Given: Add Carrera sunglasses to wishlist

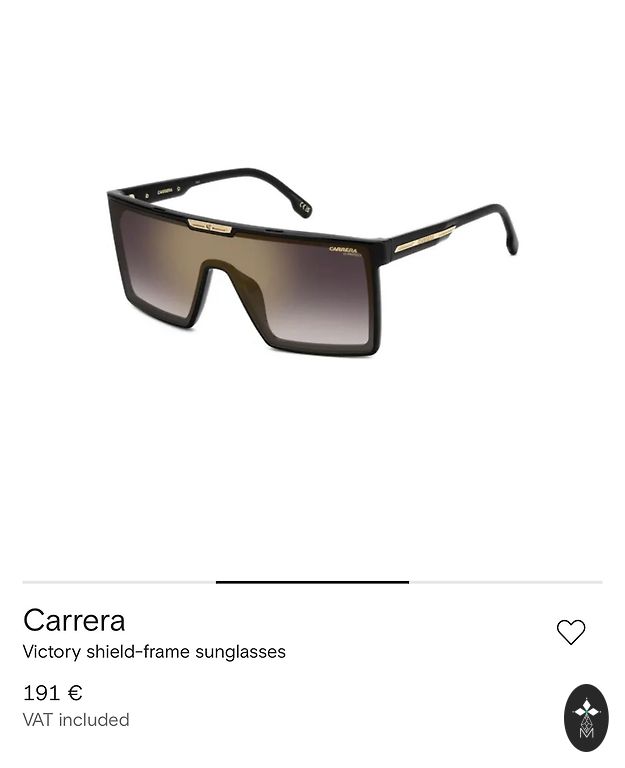Looking at the screenshot, I should pos(571,632).
